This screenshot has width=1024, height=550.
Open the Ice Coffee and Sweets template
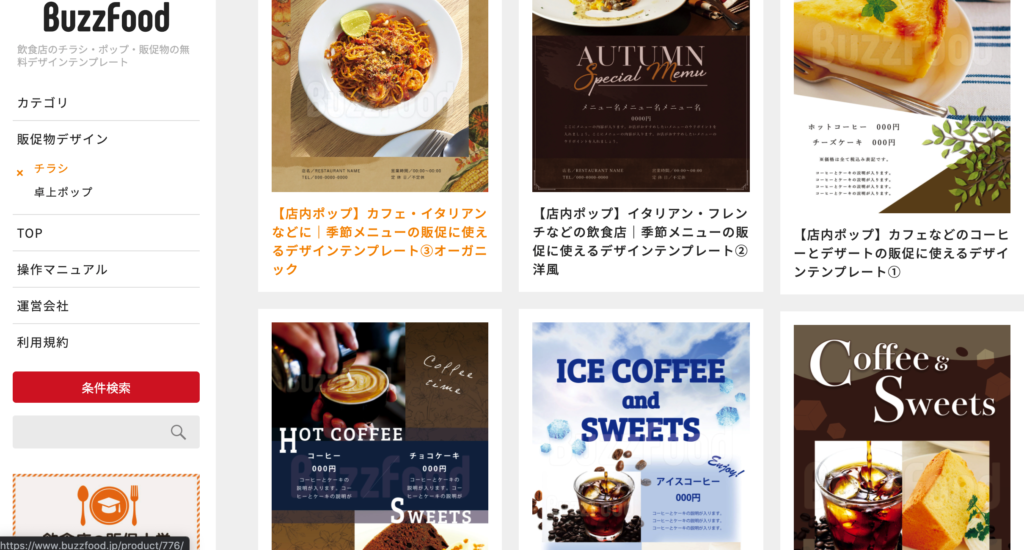[641, 436]
